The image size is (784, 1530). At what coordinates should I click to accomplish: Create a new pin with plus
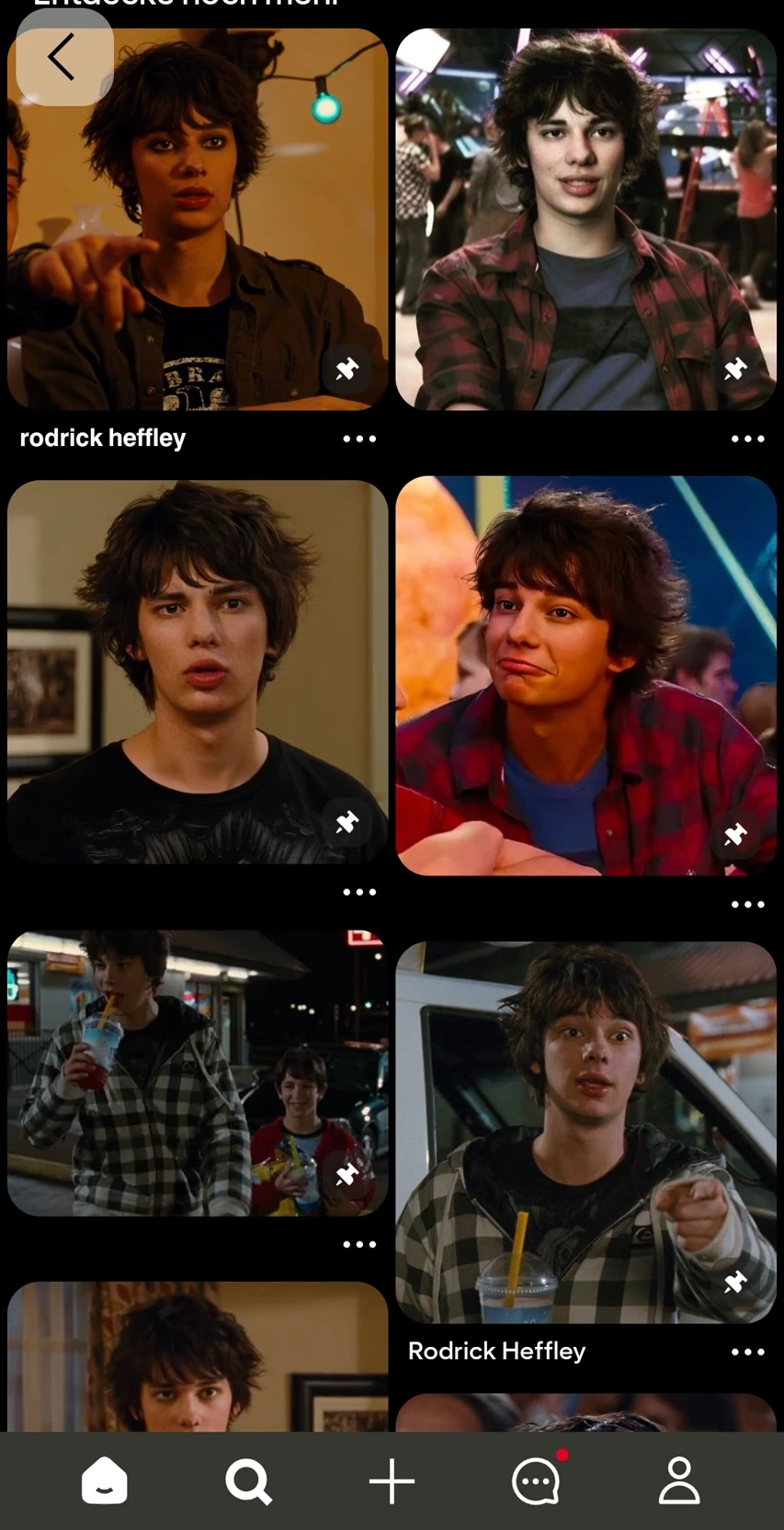pos(392,1481)
